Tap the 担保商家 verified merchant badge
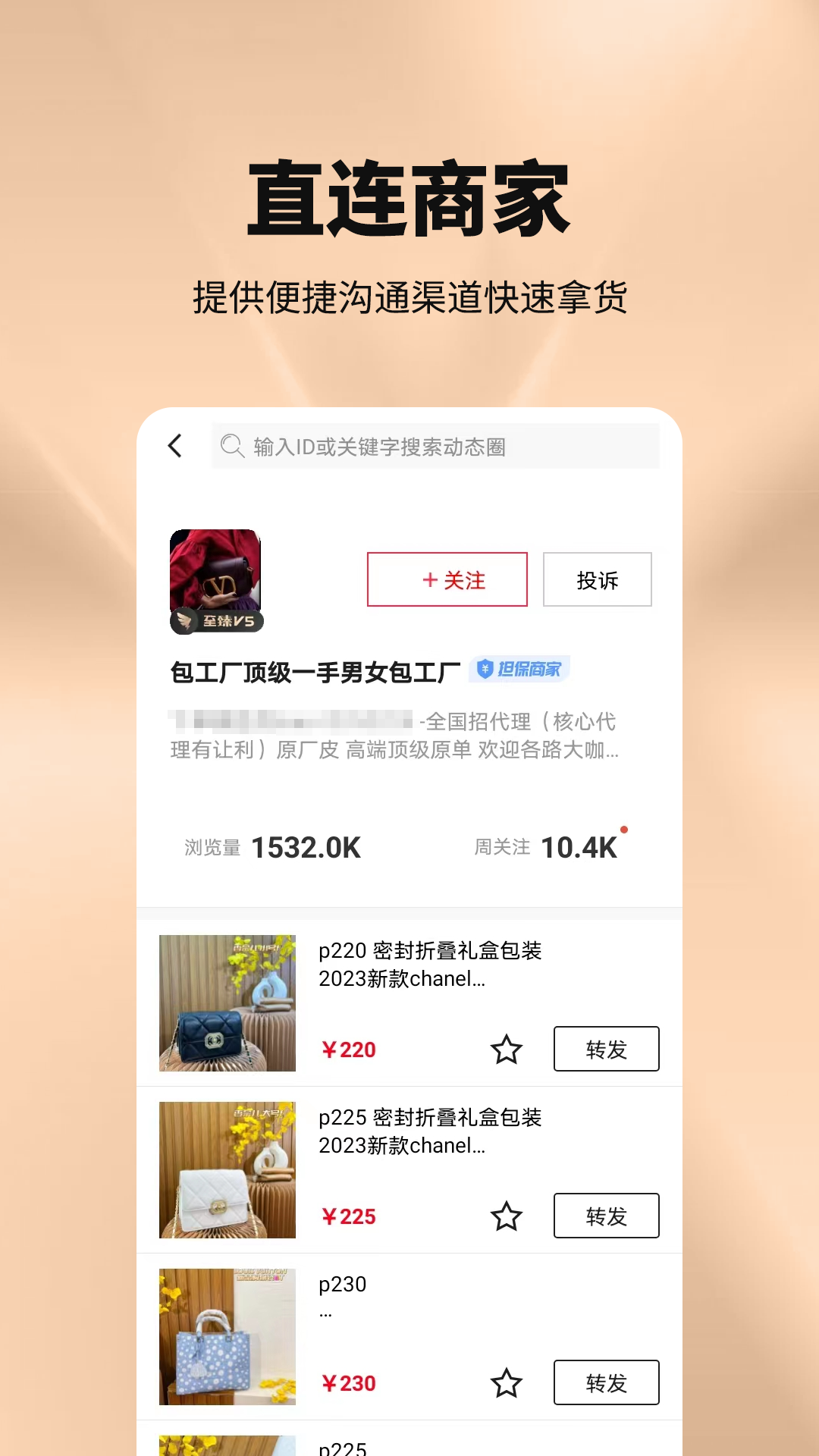This screenshot has width=819, height=1456. tap(519, 670)
